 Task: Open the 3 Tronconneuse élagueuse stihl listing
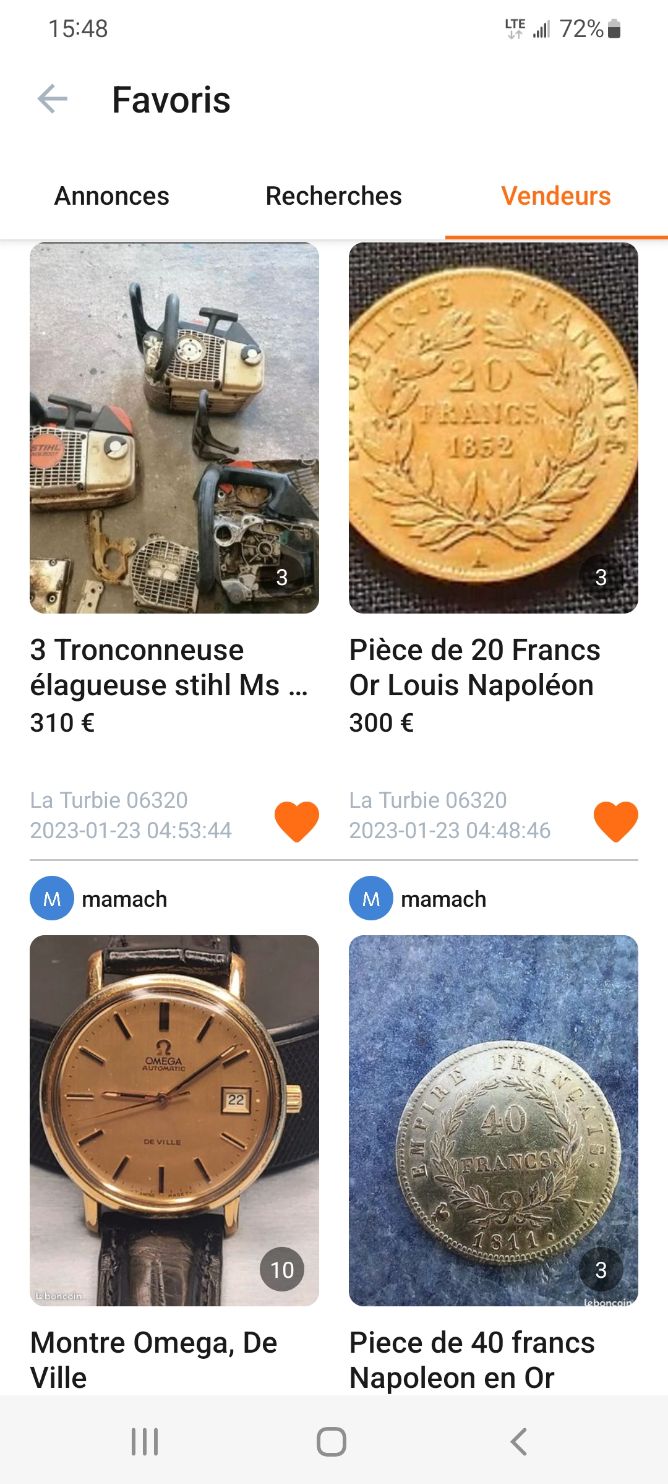(x=174, y=428)
